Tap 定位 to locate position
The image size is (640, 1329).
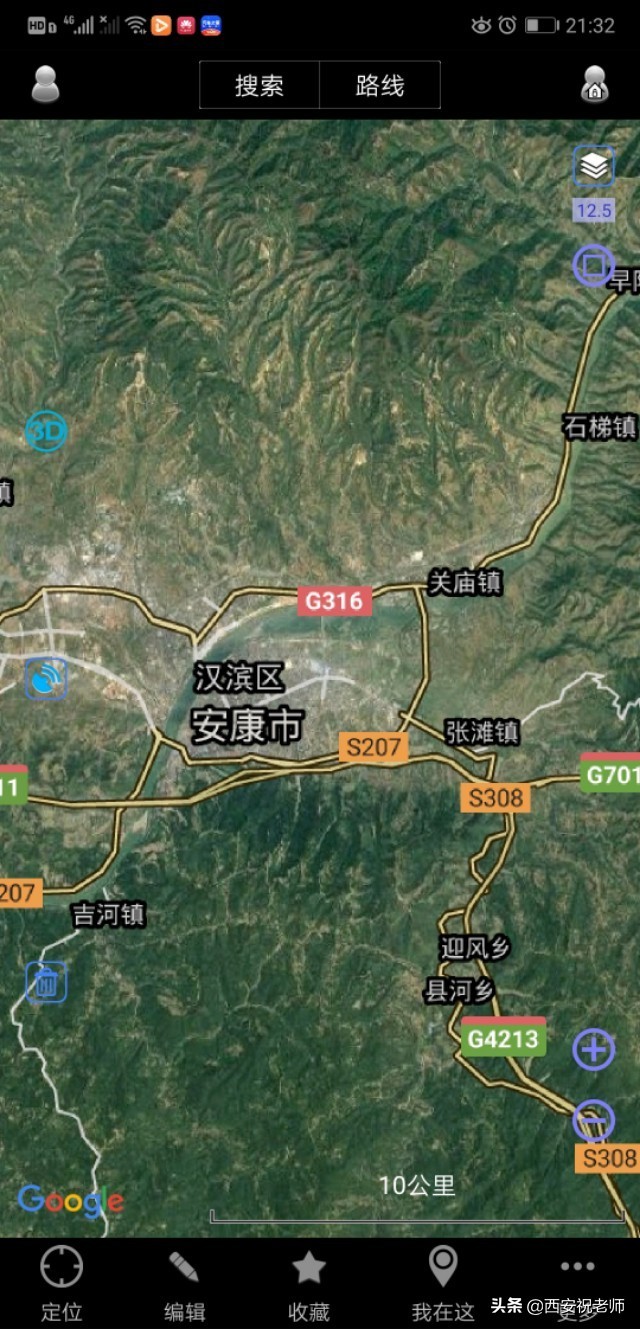pyautogui.click(x=61, y=1285)
